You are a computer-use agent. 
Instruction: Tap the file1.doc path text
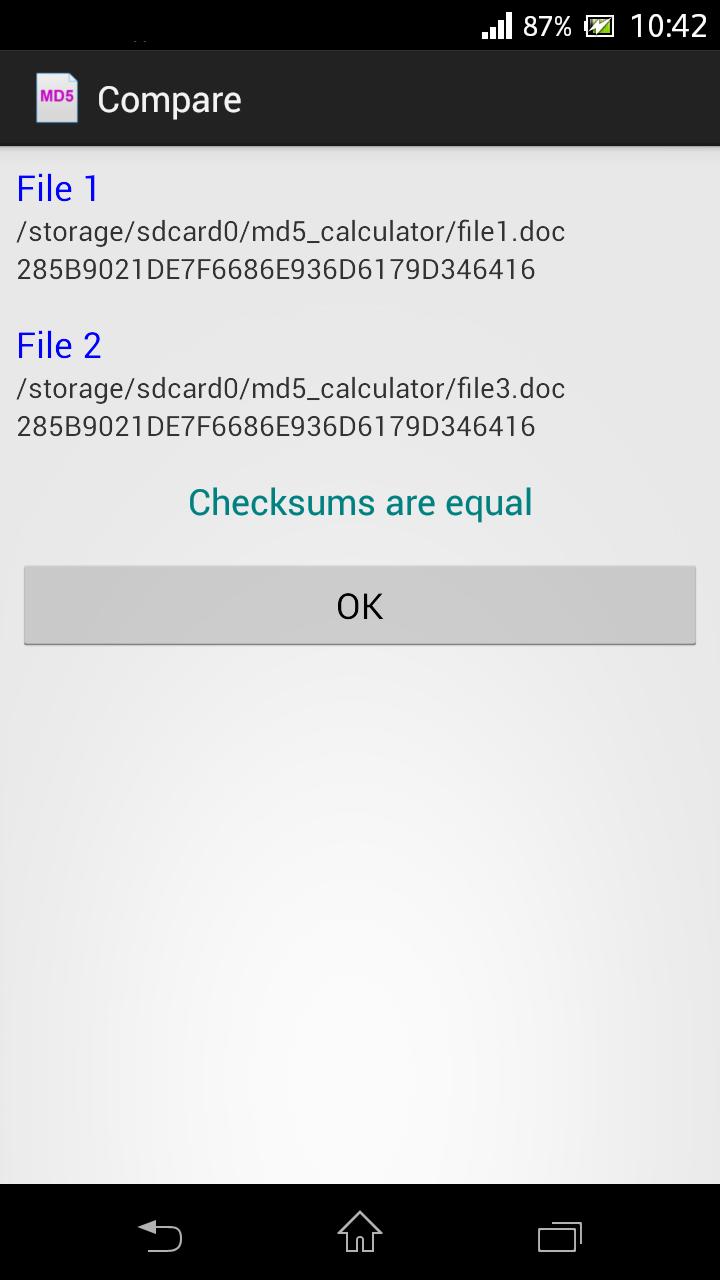[x=290, y=231]
